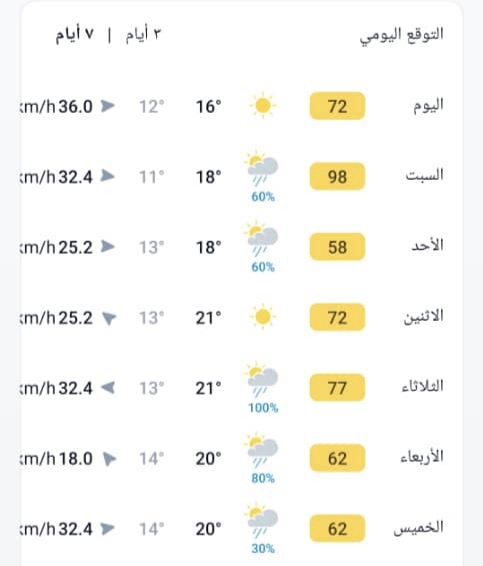Switch to the ٣ أيام forecast view
Screen dimensions: 483x566
pyautogui.click(x=143, y=35)
